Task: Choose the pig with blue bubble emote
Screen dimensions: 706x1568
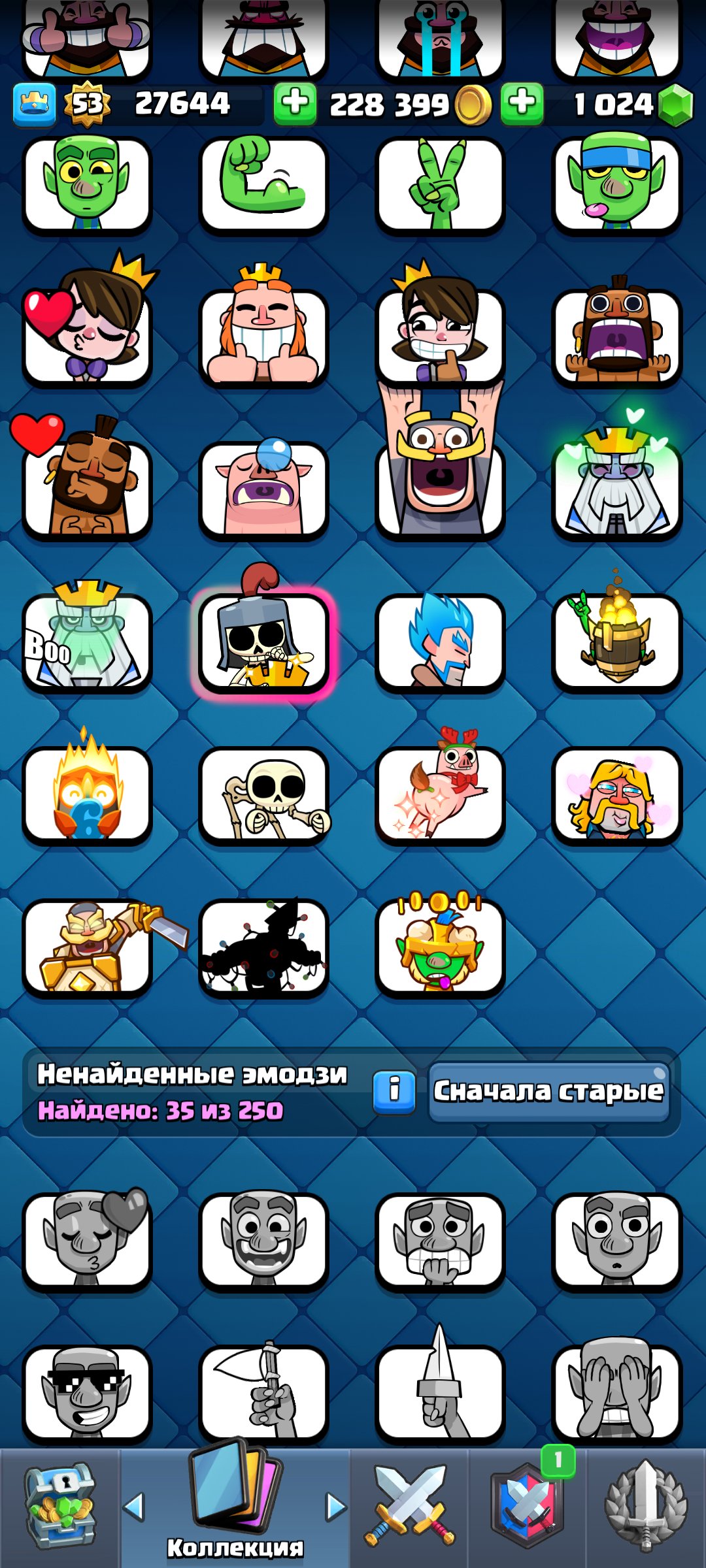Action: coord(263,490)
